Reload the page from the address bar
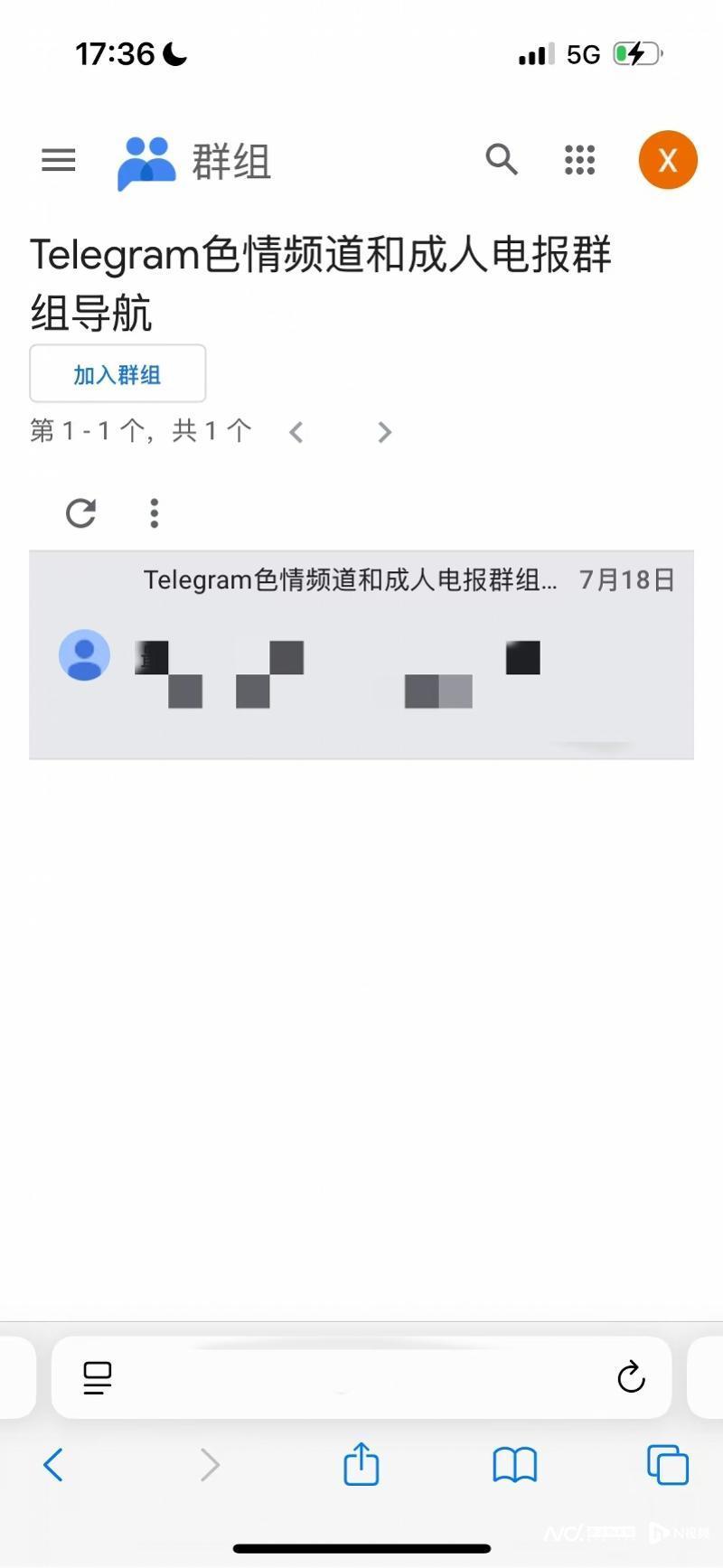This screenshot has height=1568, width=723. (x=631, y=1377)
